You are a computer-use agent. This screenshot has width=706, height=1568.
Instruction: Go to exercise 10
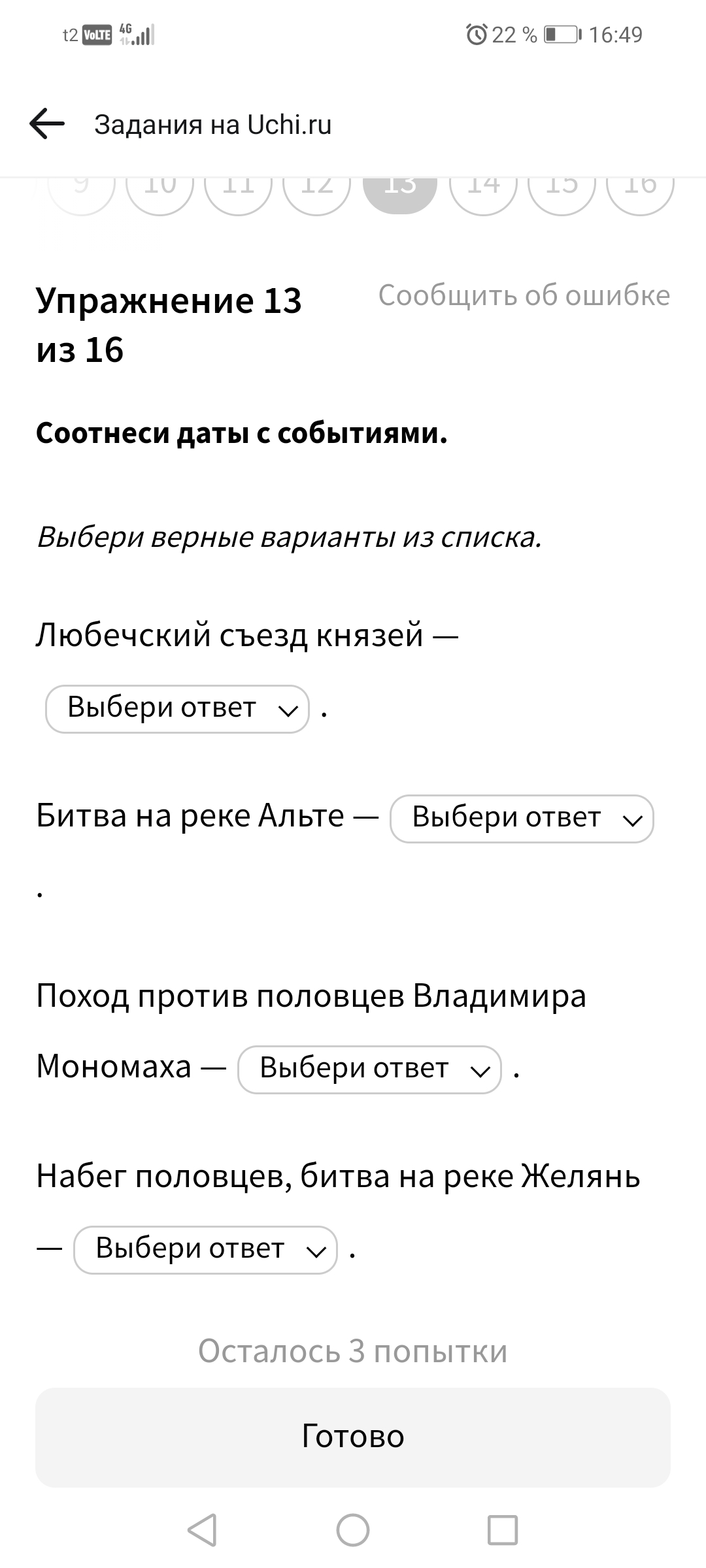pyautogui.click(x=160, y=190)
